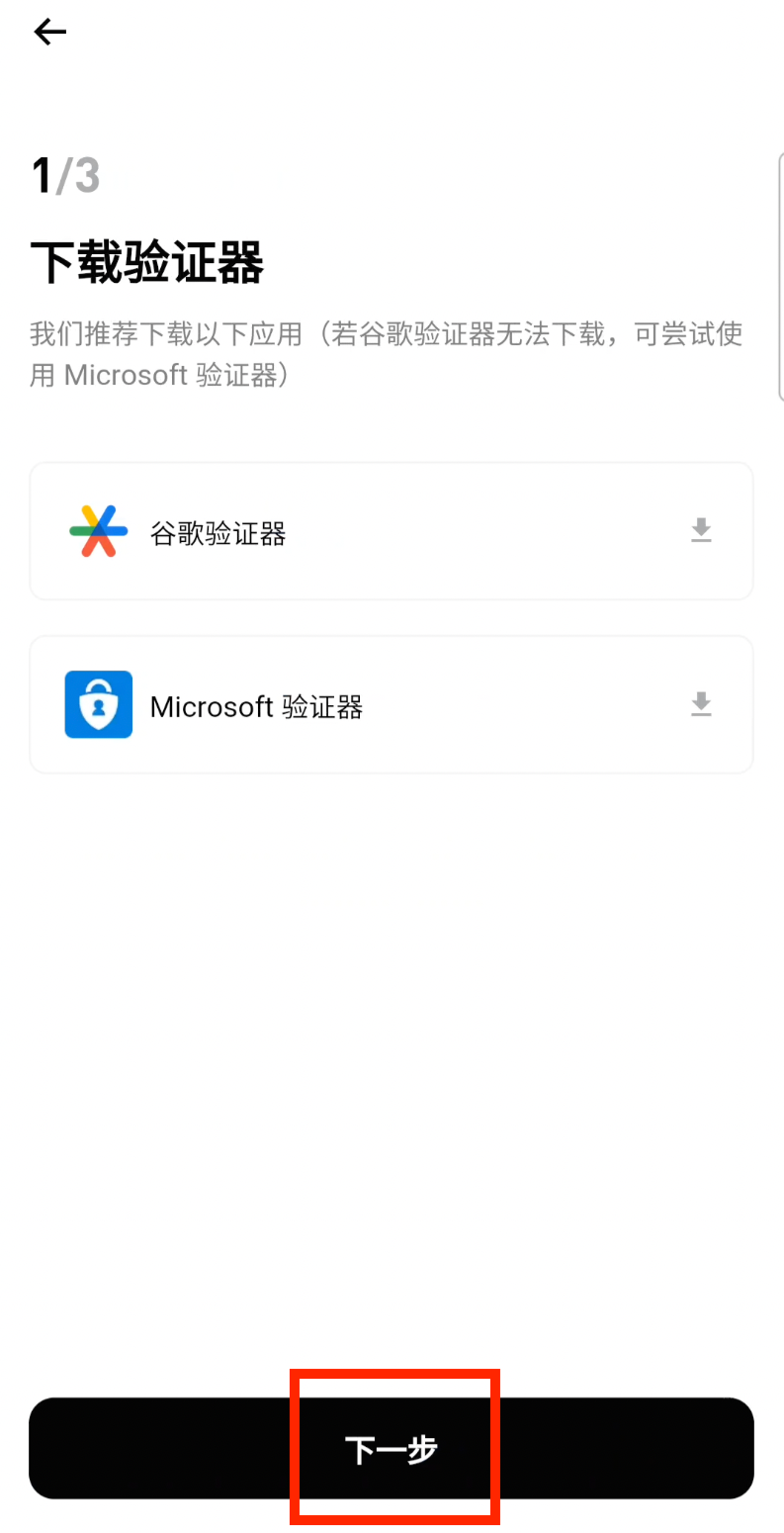Screen dimensions: 784x1533
Task: Tap the 下一步 button to proceed
Action: tap(393, 1447)
